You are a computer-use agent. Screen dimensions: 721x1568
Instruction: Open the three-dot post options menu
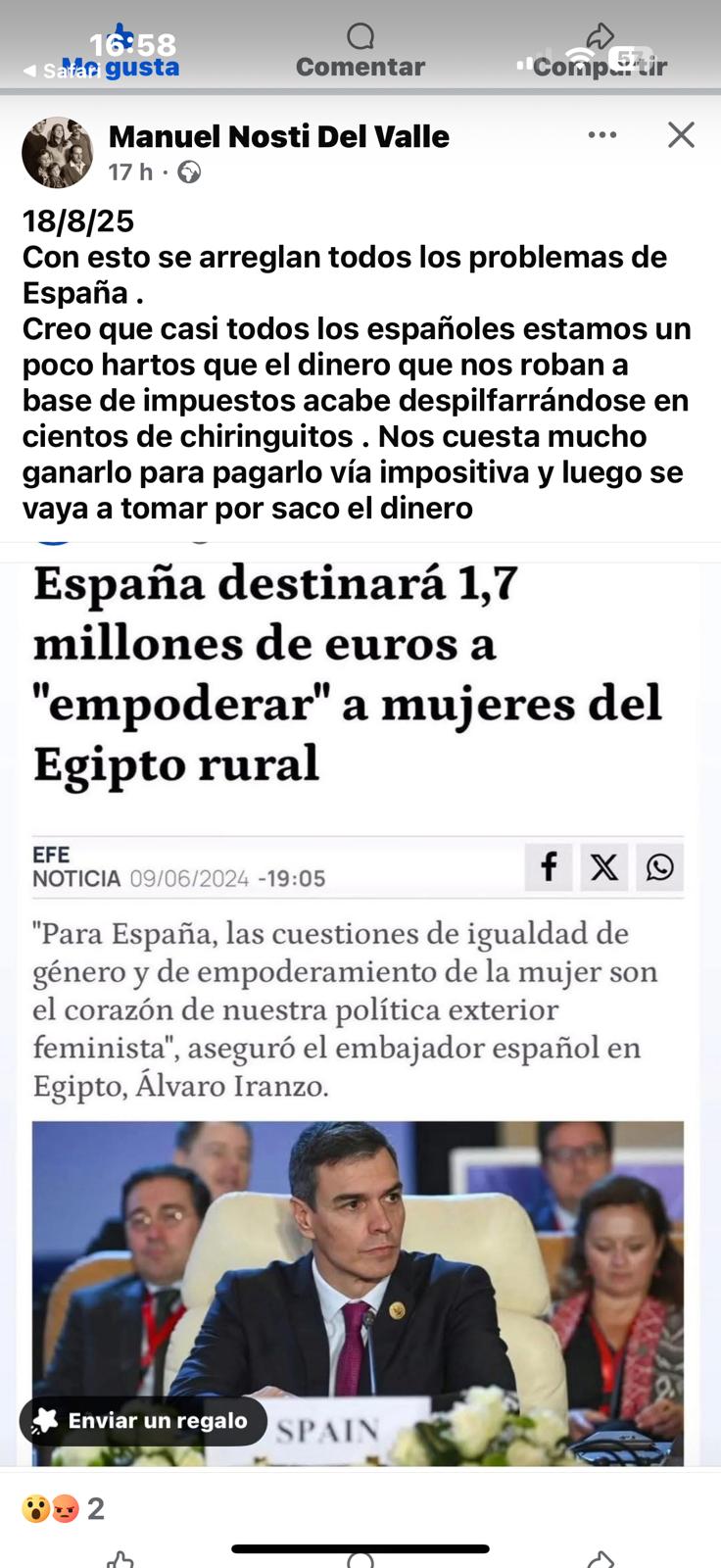pos(602,135)
